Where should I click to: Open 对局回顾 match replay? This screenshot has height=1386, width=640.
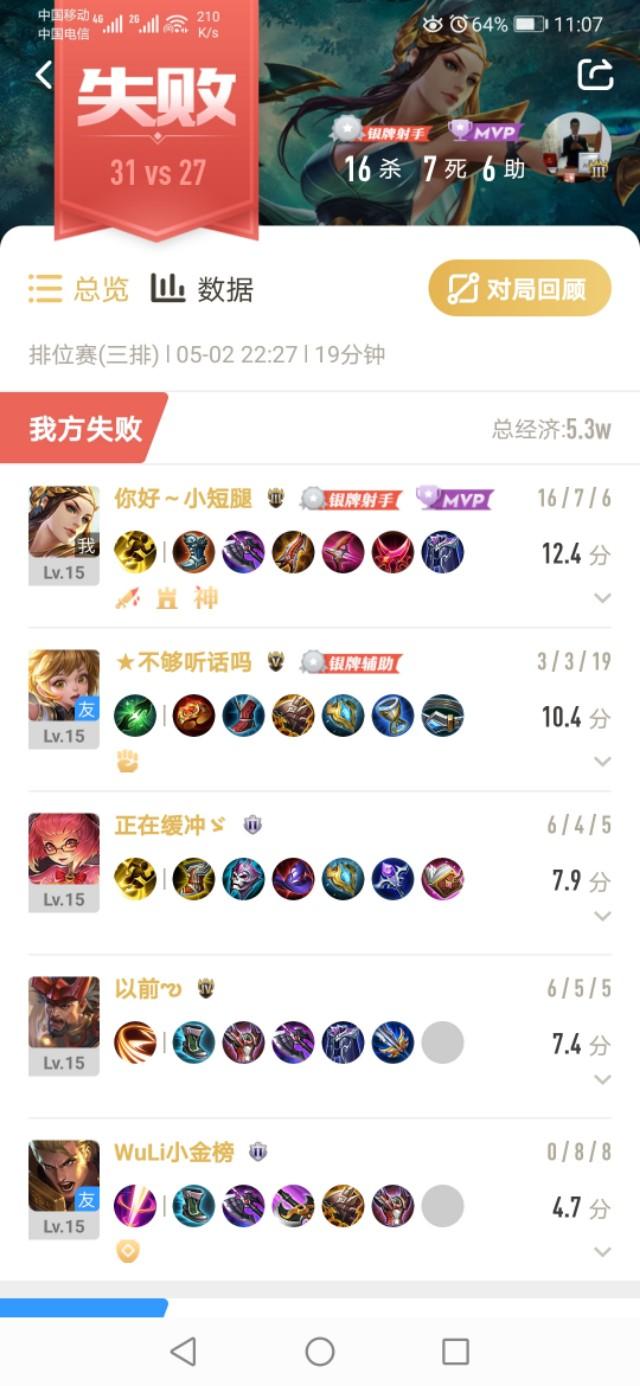click(x=519, y=289)
